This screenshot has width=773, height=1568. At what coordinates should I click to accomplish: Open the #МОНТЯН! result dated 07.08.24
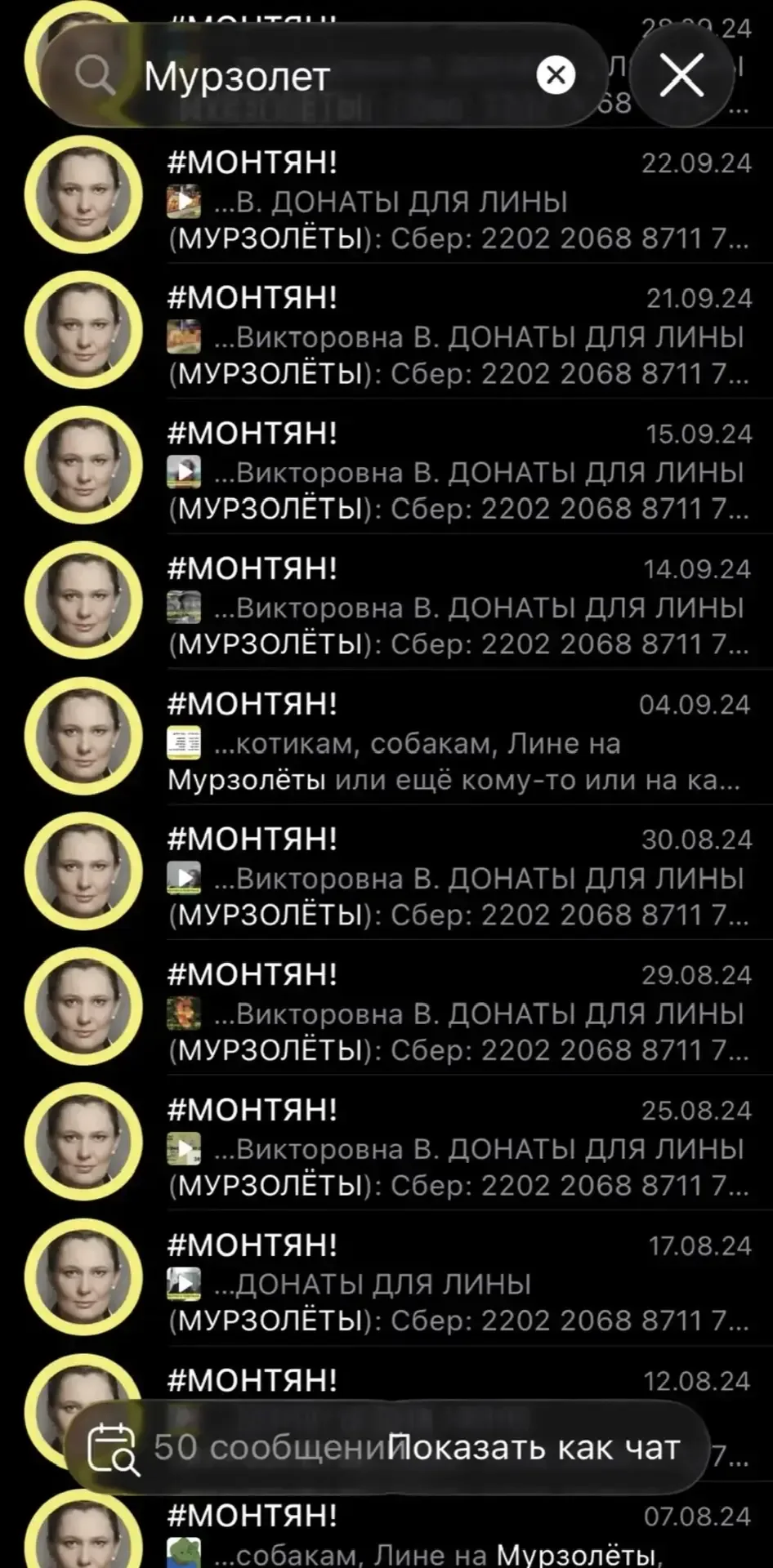coord(458,1535)
